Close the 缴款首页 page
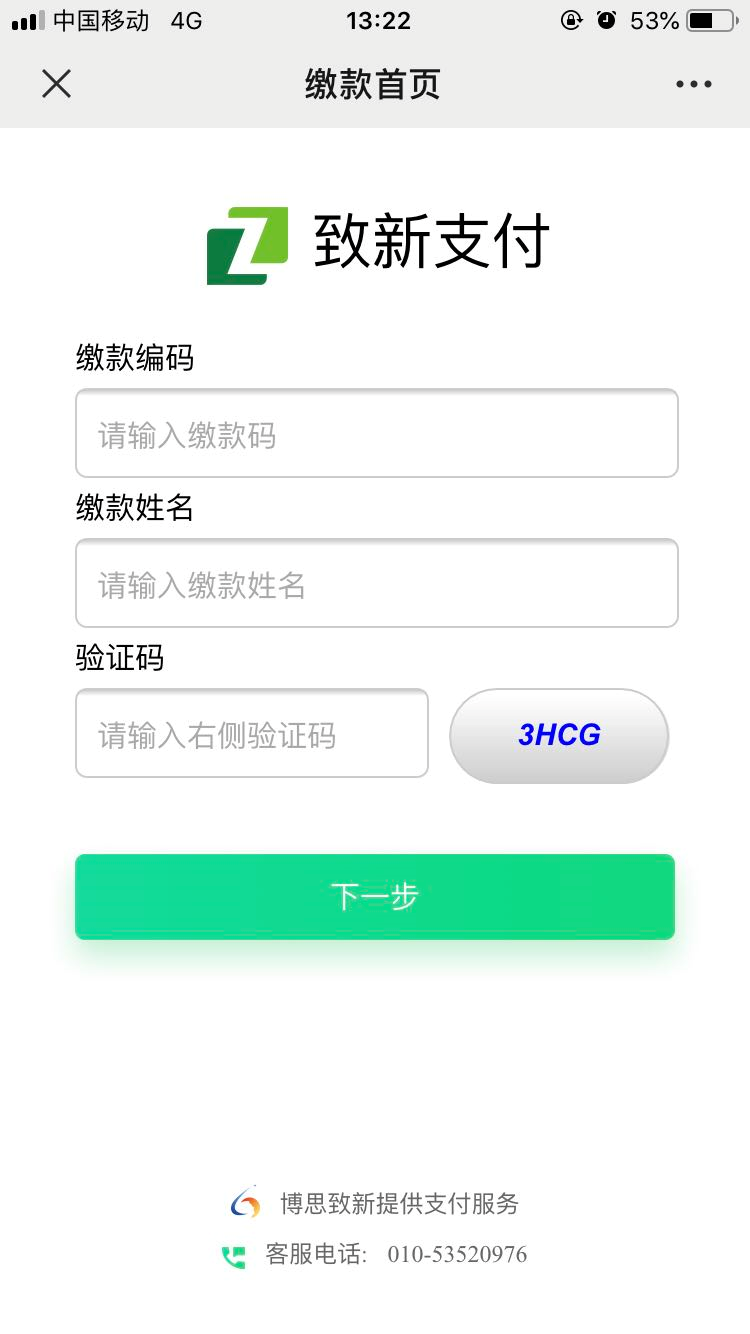This screenshot has width=750, height=1334. 57,84
